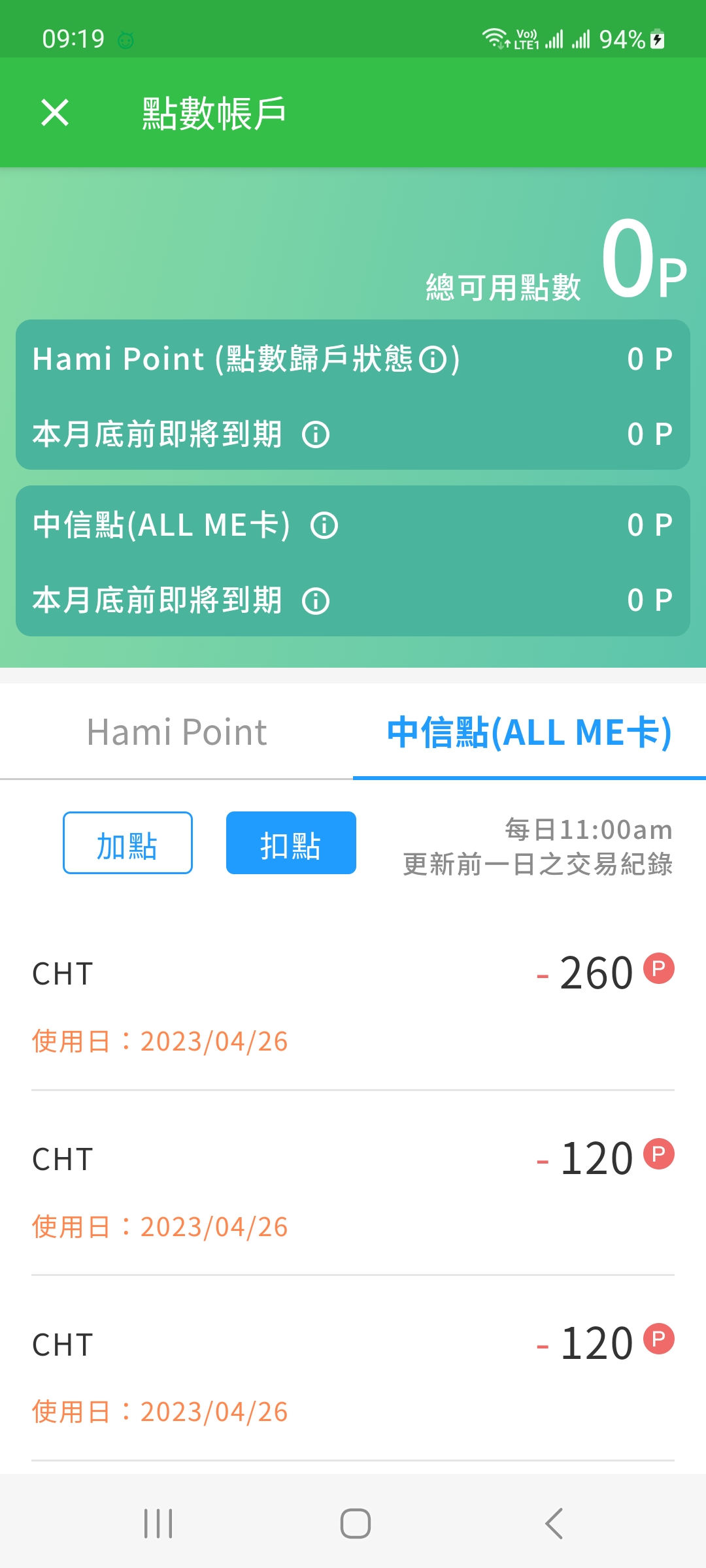Screen dimensions: 706x1568
Task: Switch to the Hami Point tab
Action: click(x=176, y=732)
